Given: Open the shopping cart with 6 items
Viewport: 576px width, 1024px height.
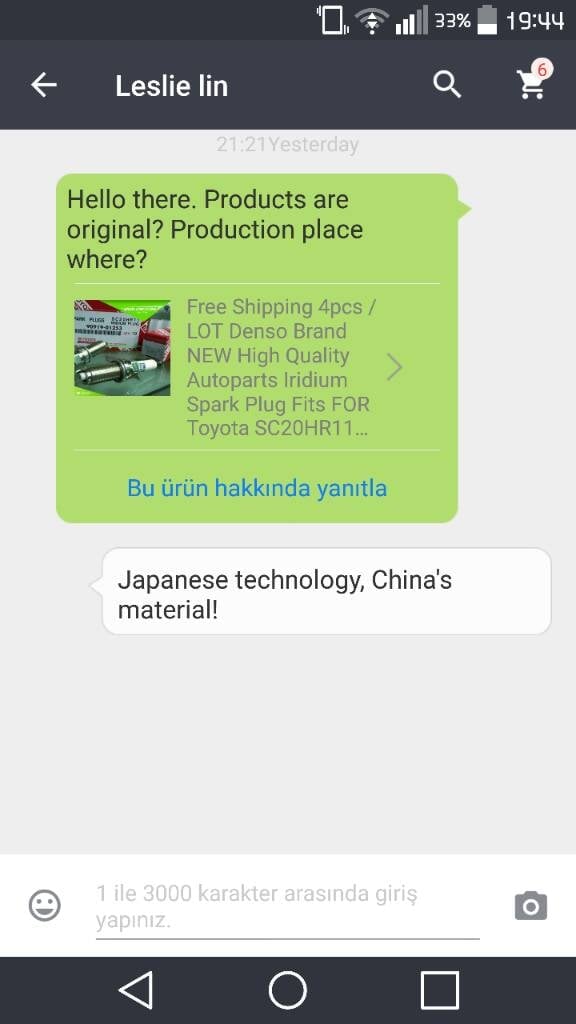Looking at the screenshot, I should pos(533,82).
